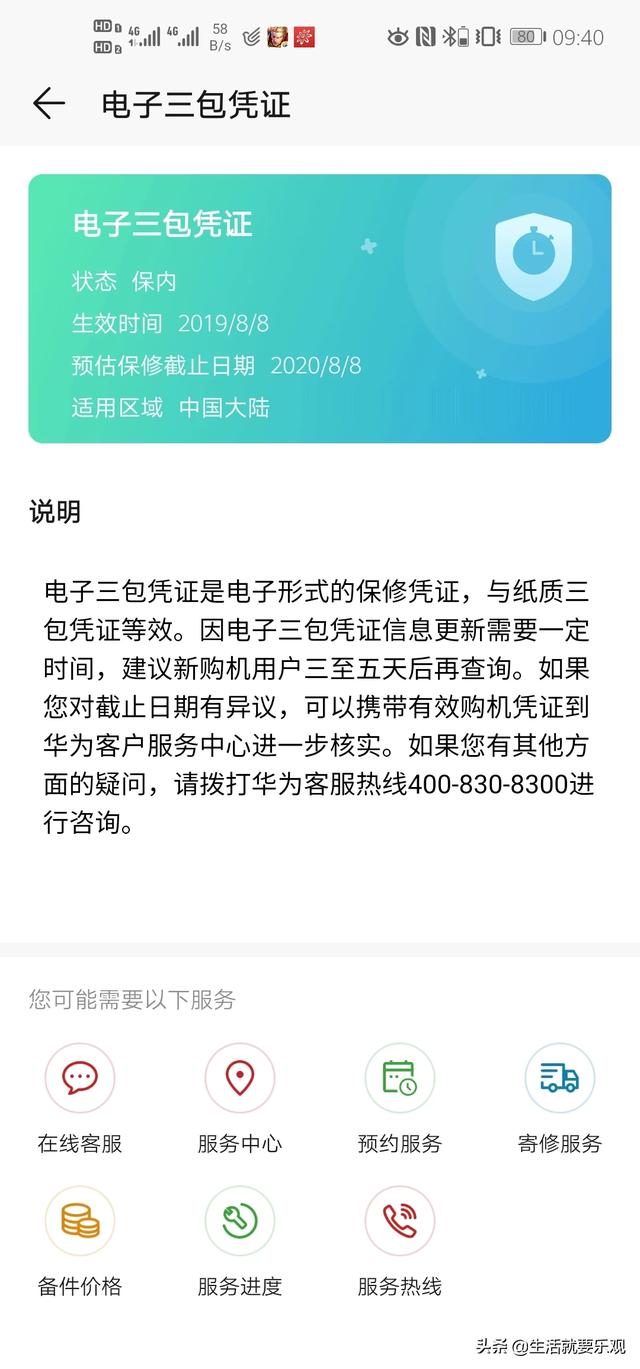Open 在线客服 online support

(x=80, y=1078)
